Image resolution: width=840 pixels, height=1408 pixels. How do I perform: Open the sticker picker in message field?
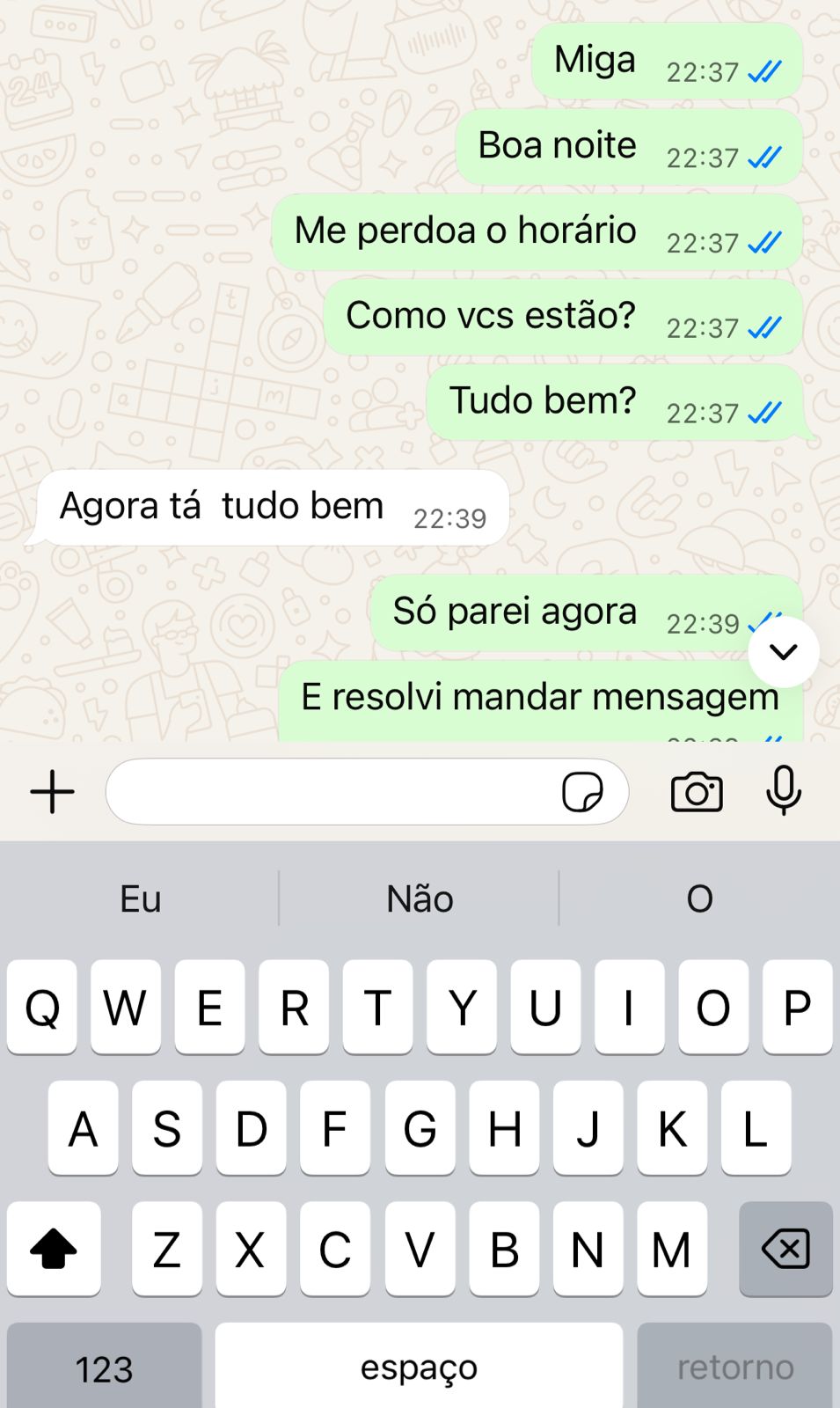click(582, 792)
